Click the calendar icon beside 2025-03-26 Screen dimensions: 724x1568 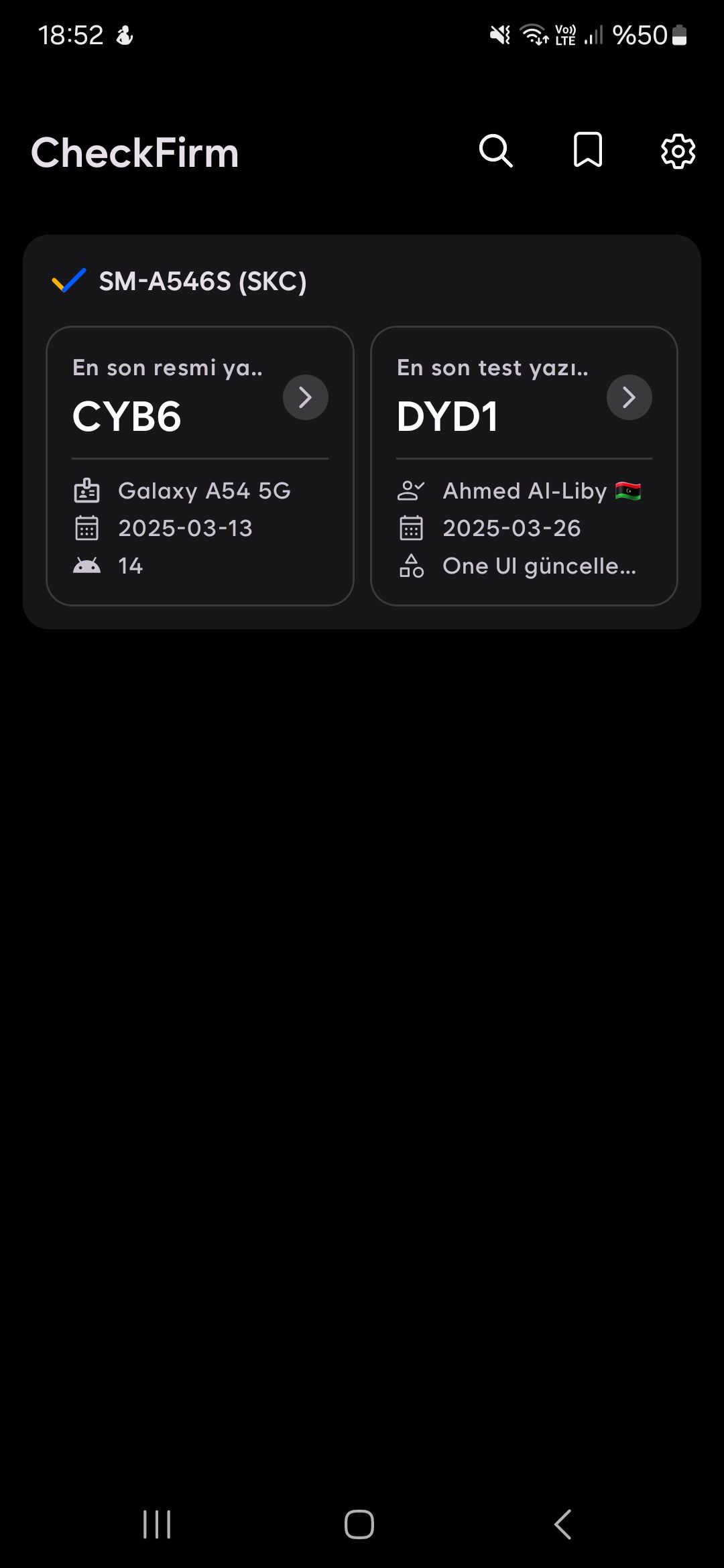pyautogui.click(x=412, y=528)
